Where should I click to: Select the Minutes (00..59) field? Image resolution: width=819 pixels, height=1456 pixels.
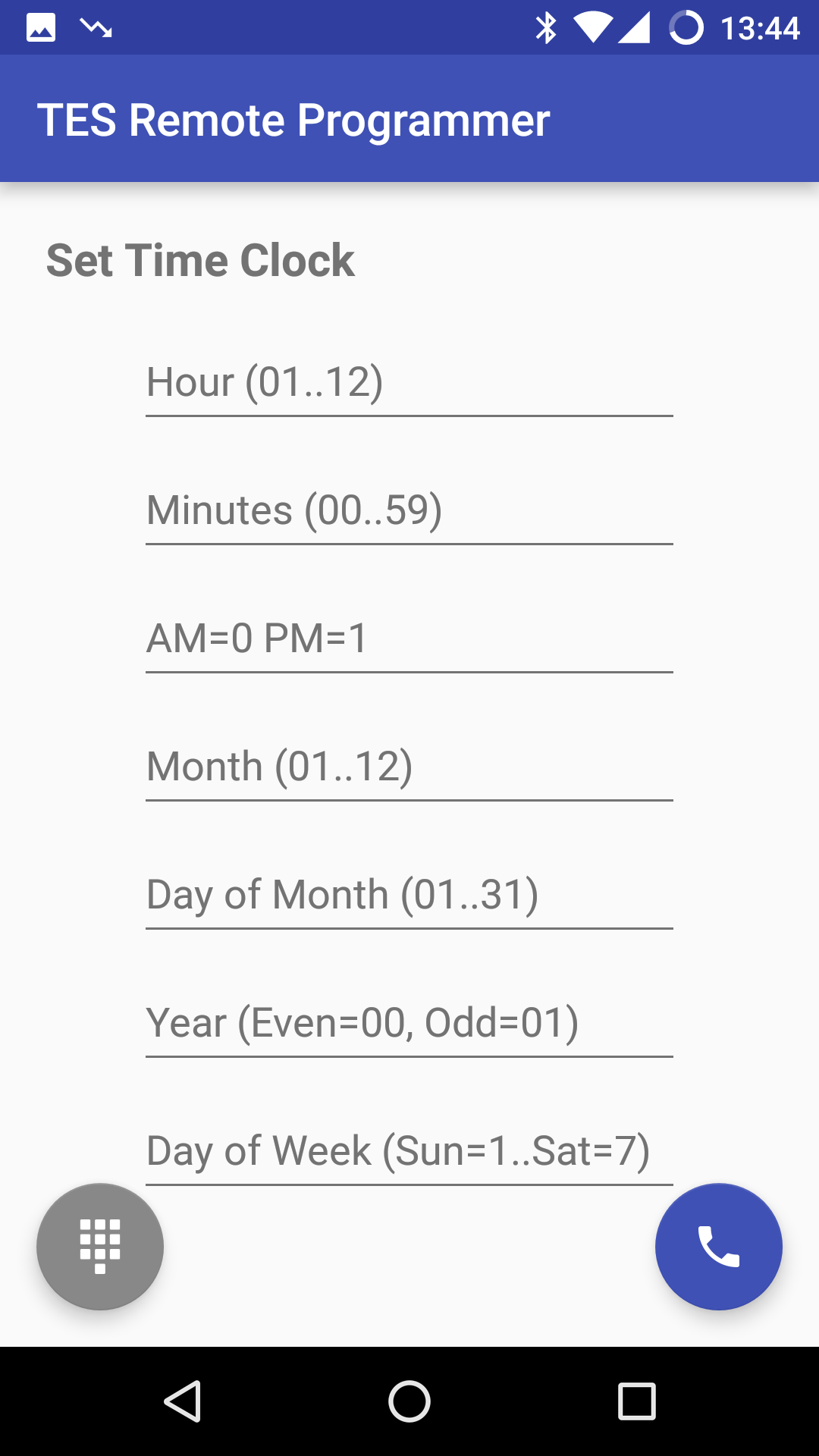coord(409,511)
